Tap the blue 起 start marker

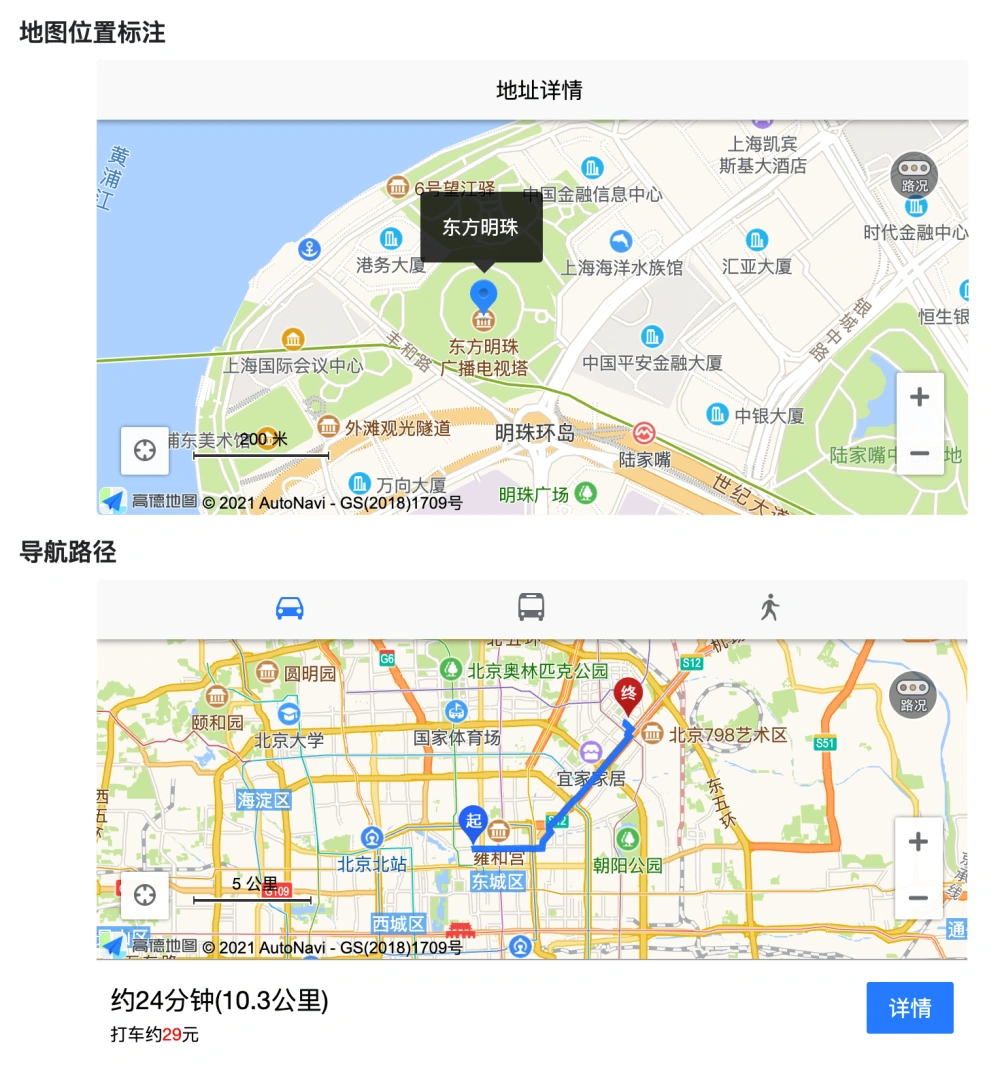473,822
